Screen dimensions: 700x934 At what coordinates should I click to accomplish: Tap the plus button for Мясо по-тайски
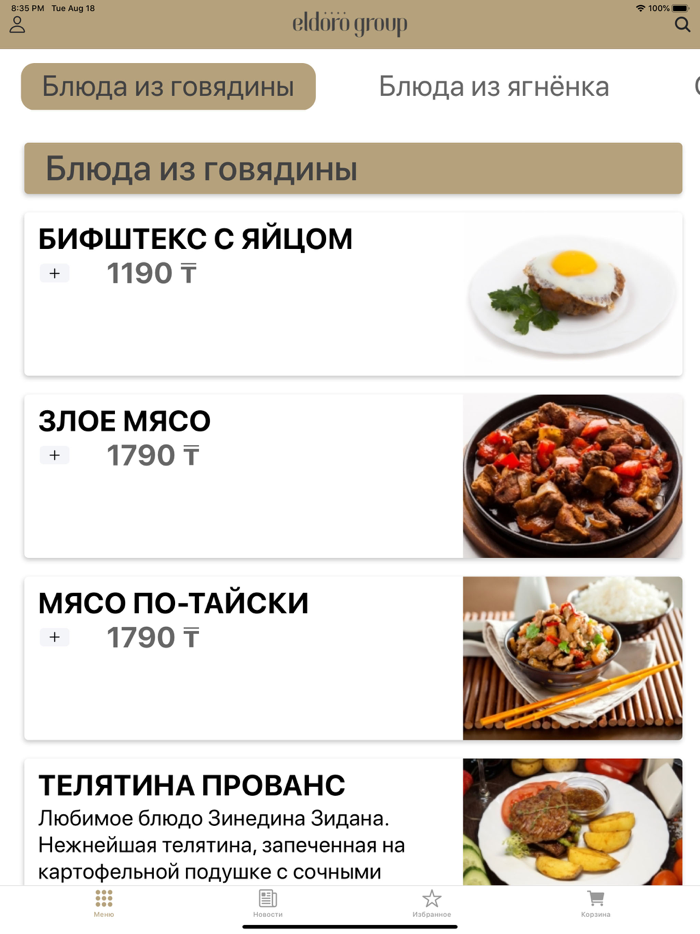coord(55,637)
